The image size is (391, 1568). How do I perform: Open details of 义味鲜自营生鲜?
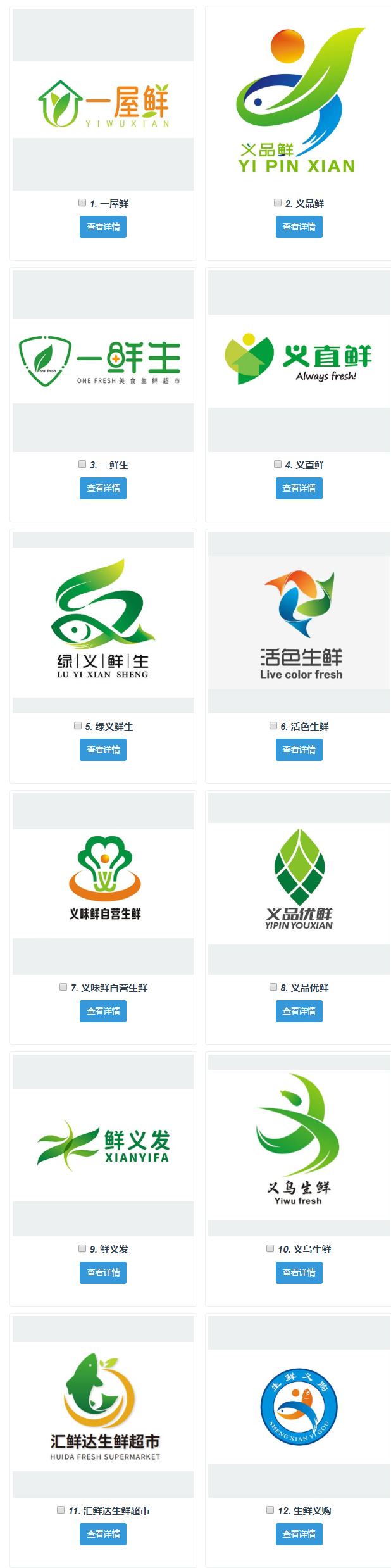[x=103, y=1011]
